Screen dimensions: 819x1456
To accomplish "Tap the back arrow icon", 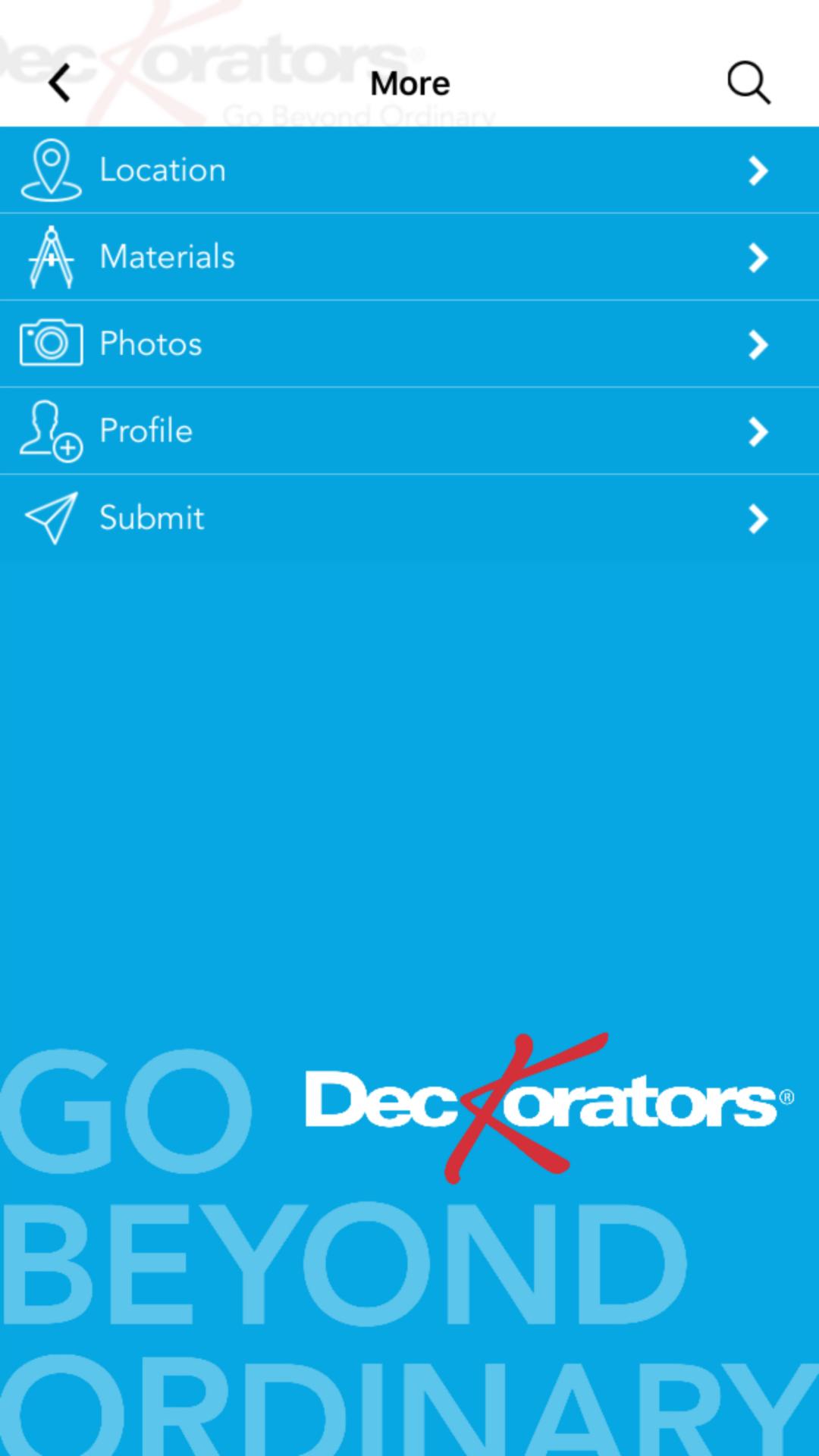I will point(60,82).
